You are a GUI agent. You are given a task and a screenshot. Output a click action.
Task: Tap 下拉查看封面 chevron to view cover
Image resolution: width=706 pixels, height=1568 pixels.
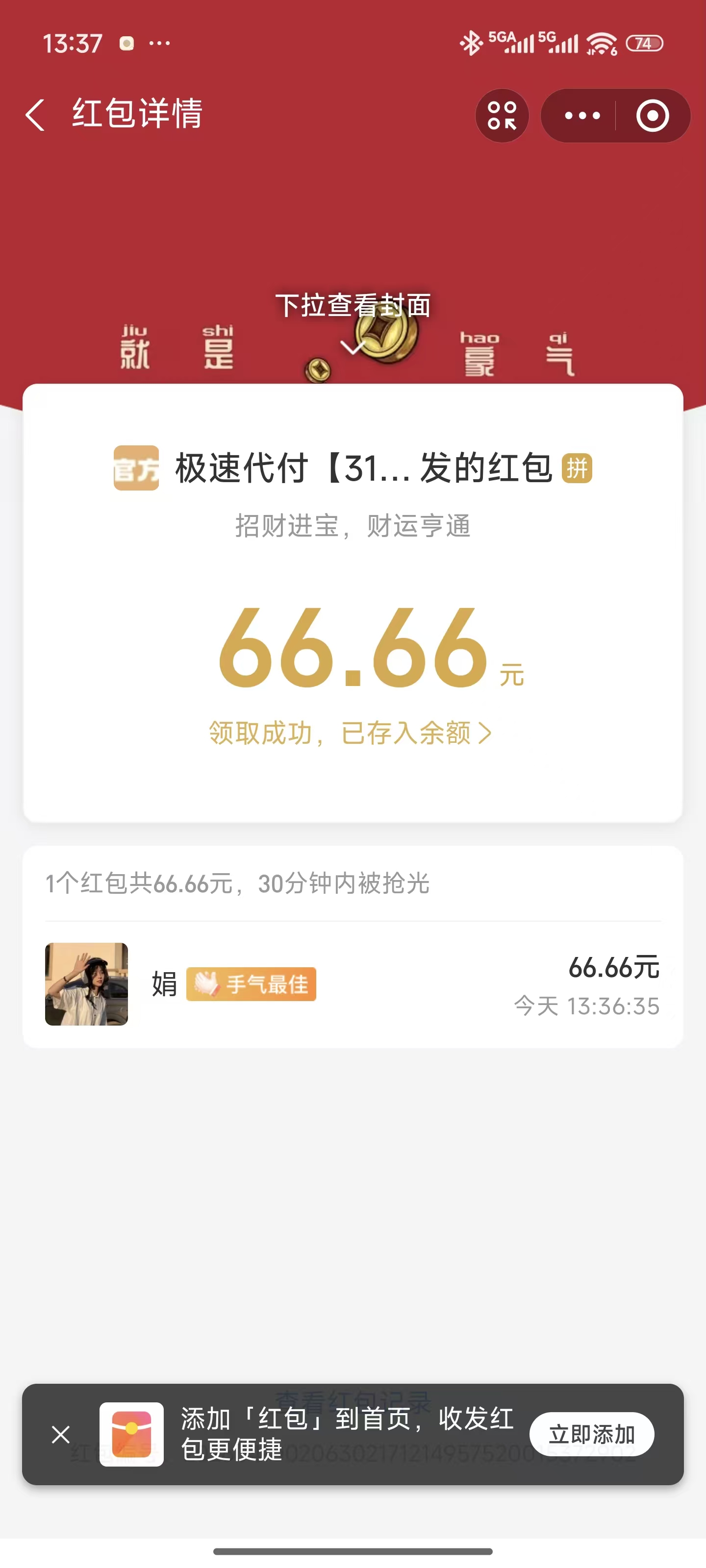pos(352,347)
